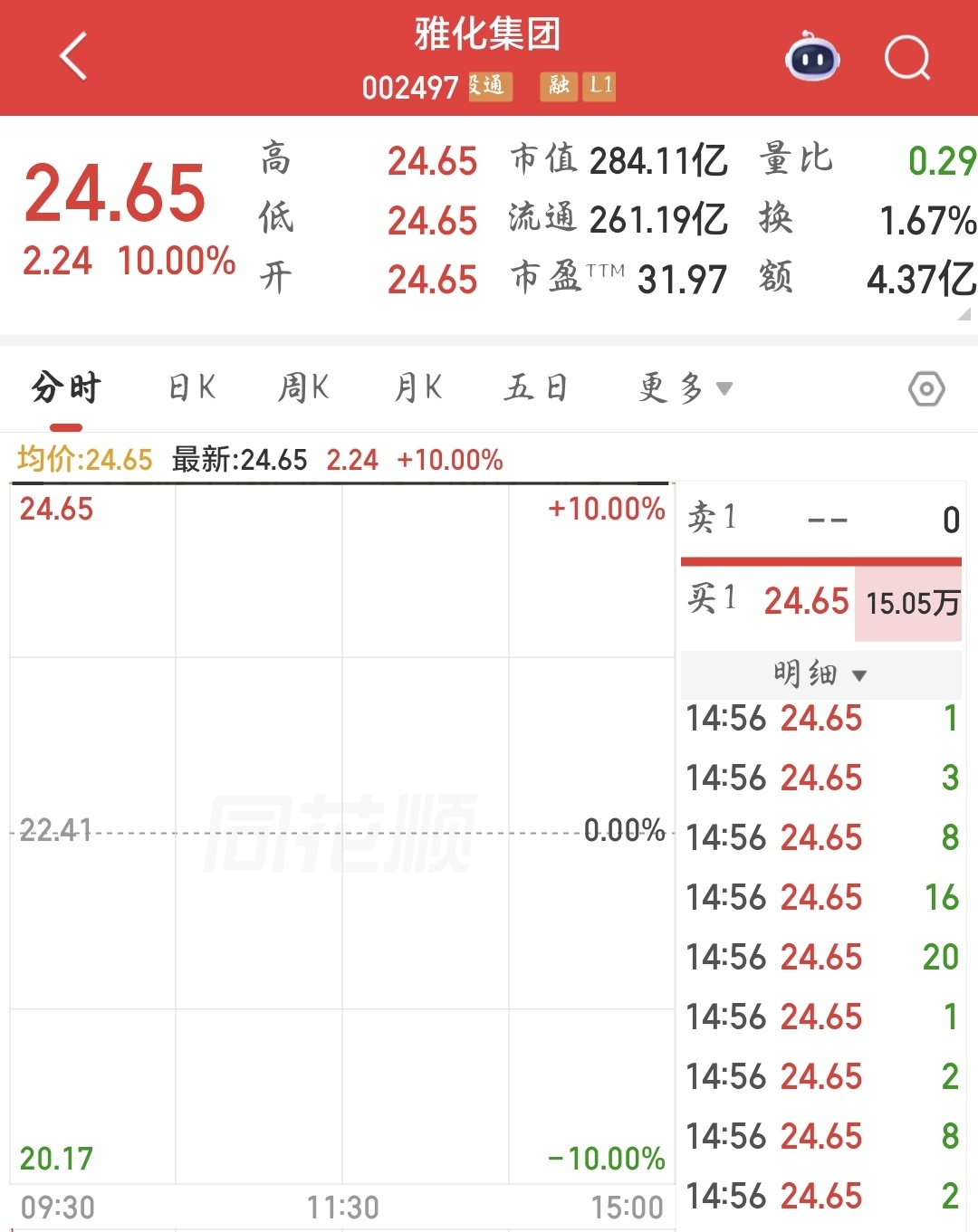Switch to the 周K tab

point(303,387)
